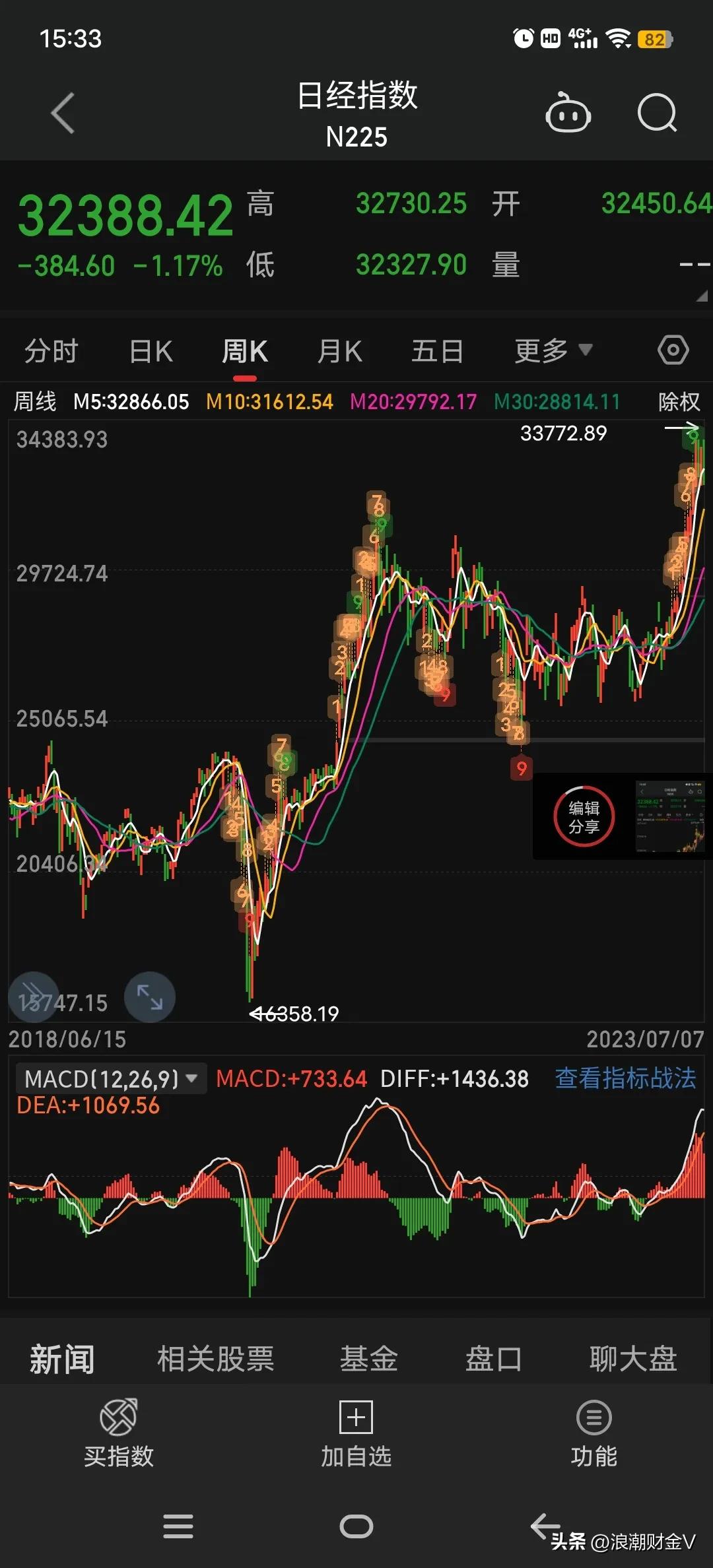Screen dimensions: 713x1568
Task: Open the 聊大盘 market chat section
Action: 632,1358
